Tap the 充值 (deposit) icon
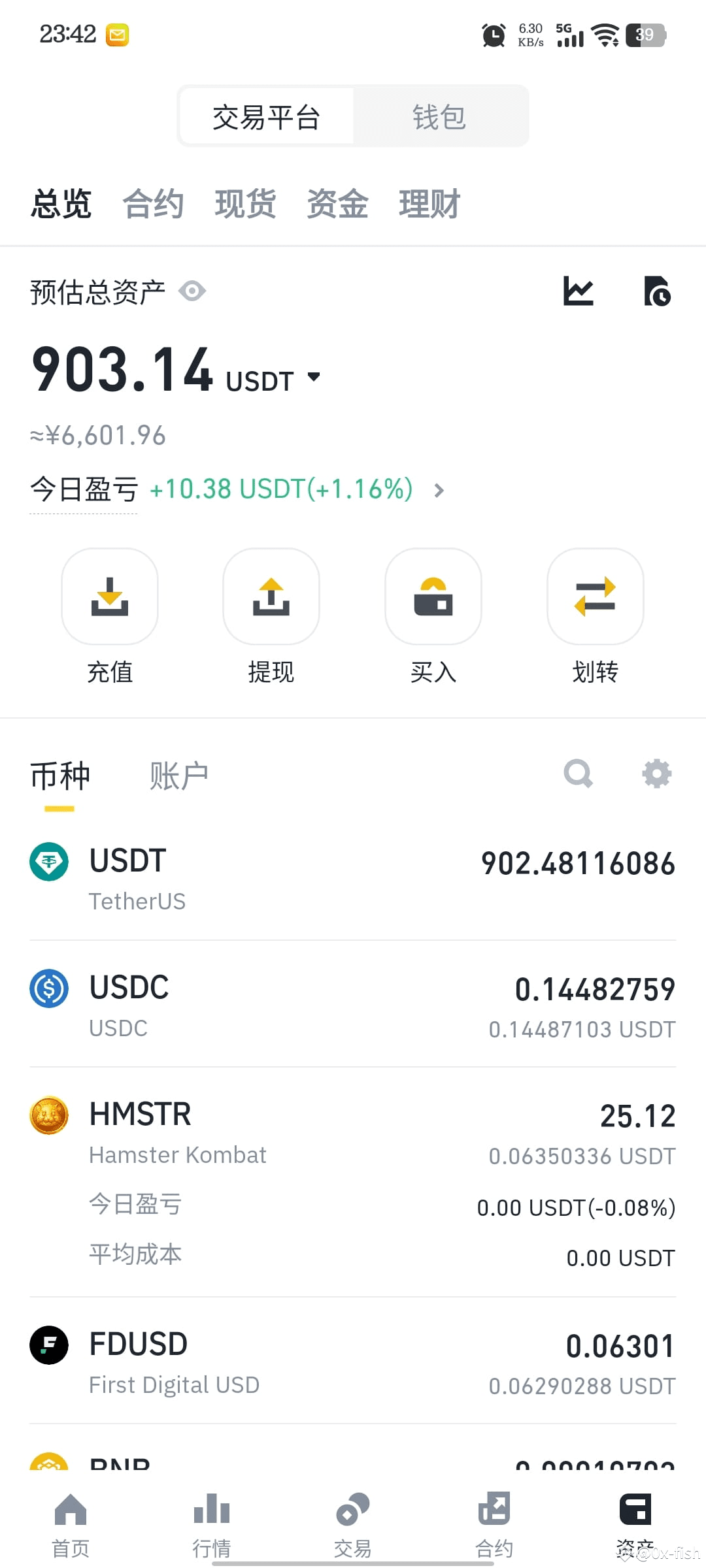 click(109, 596)
